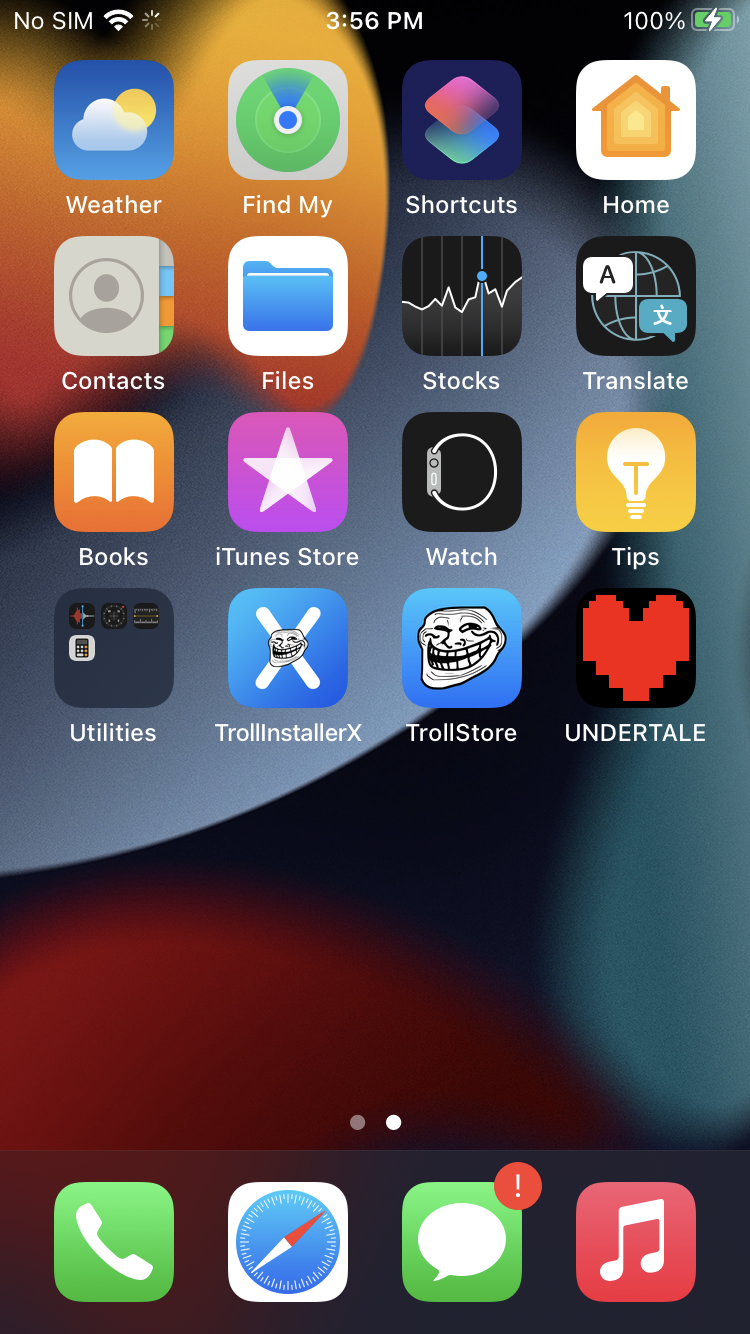Image resolution: width=750 pixels, height=1334 pixels.
Task: Open the TrollStore app
Action: coord(462,648)
